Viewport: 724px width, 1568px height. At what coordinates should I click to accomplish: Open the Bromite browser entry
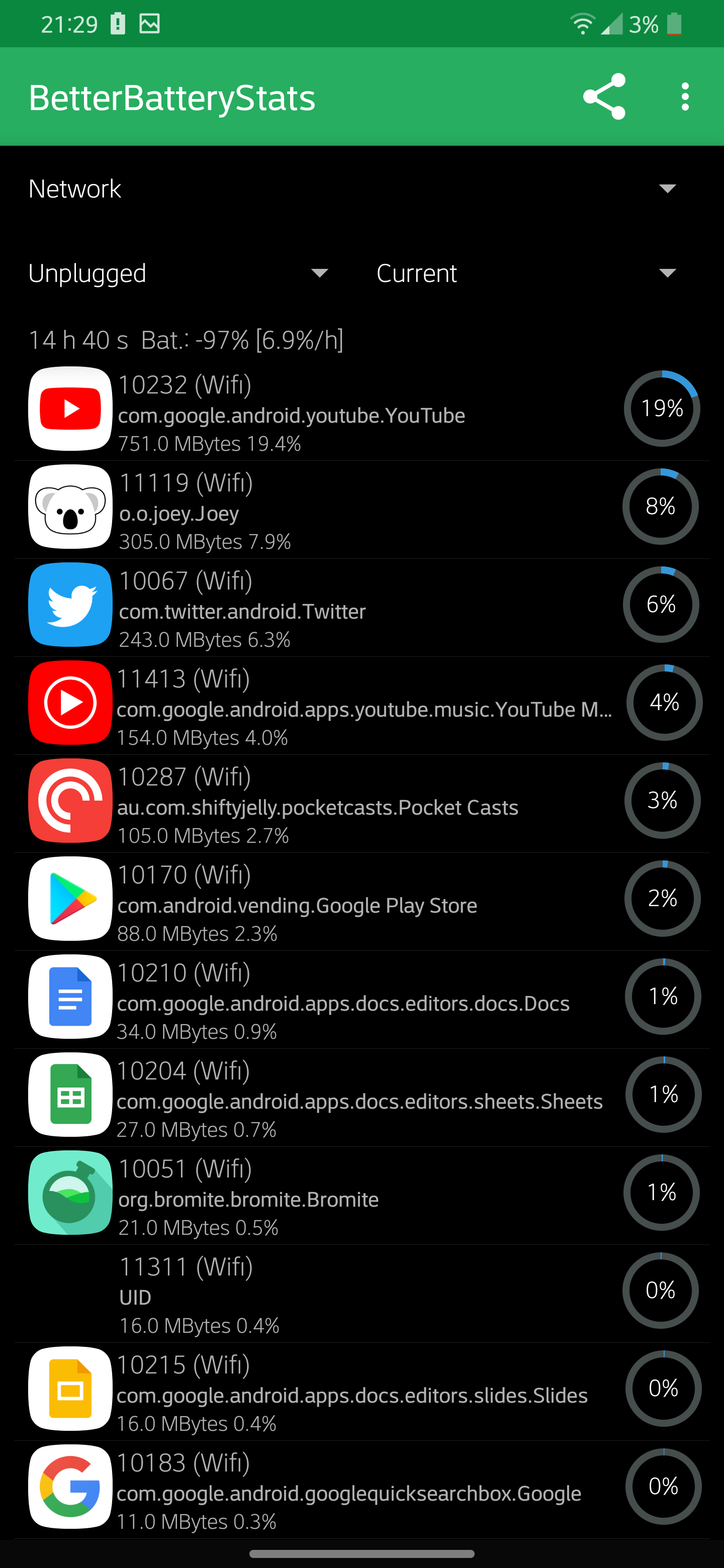(361, 1196)
